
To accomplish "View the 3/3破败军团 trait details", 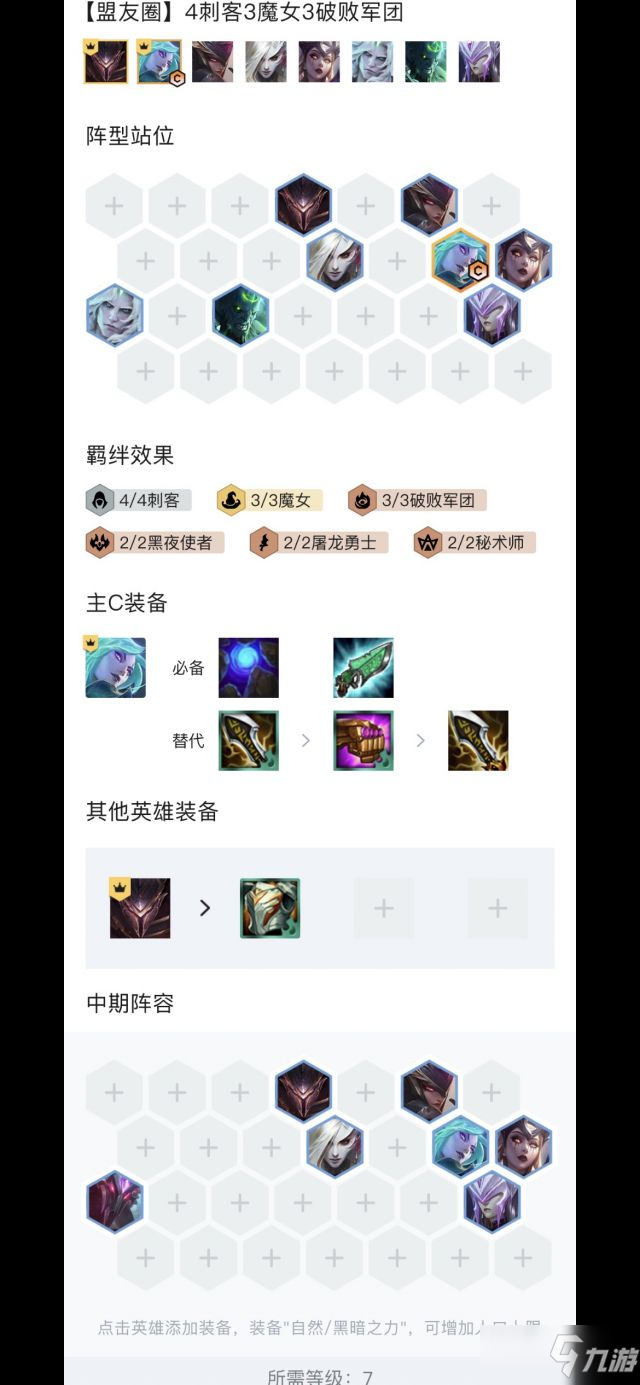I will 416,500.
